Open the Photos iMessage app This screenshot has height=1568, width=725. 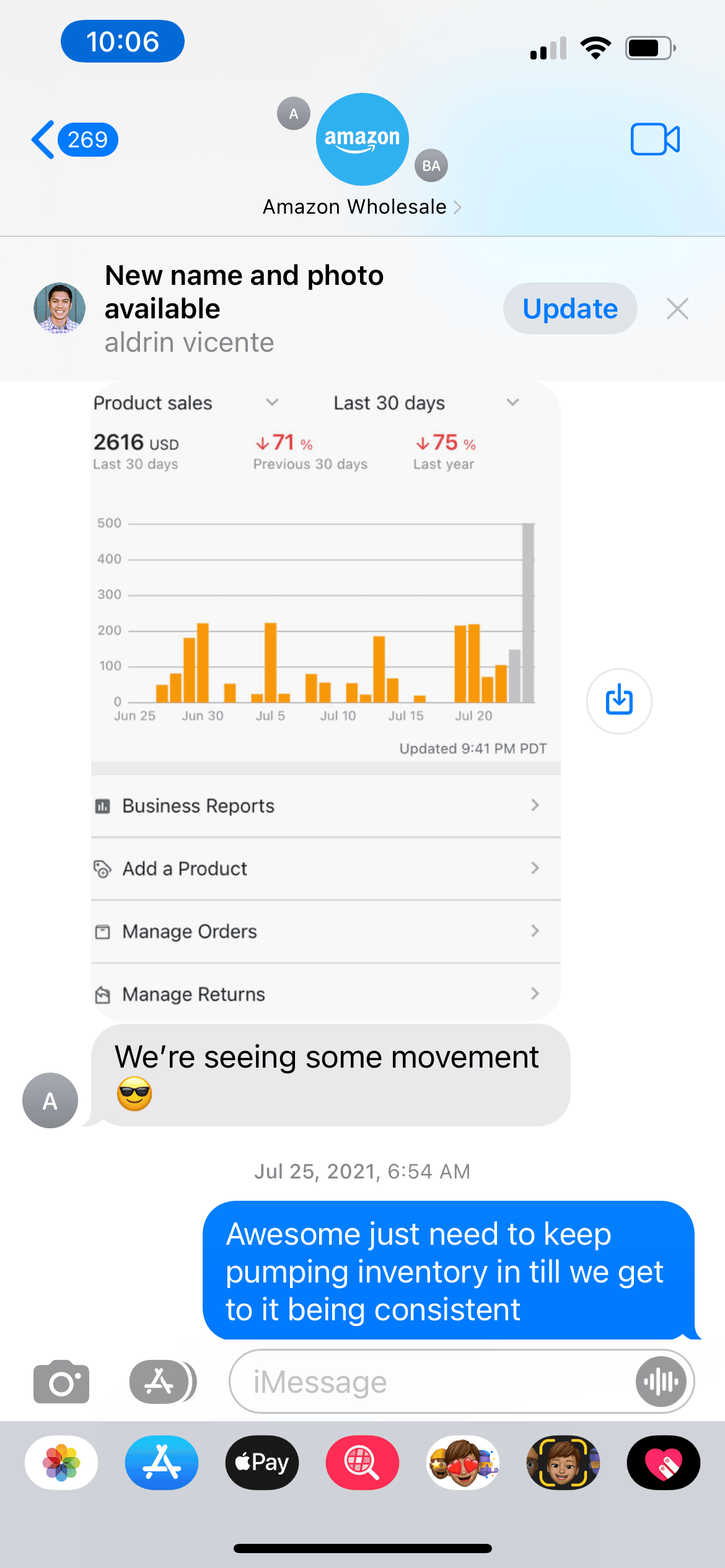pyautogui.click(x=61, y=1463)
